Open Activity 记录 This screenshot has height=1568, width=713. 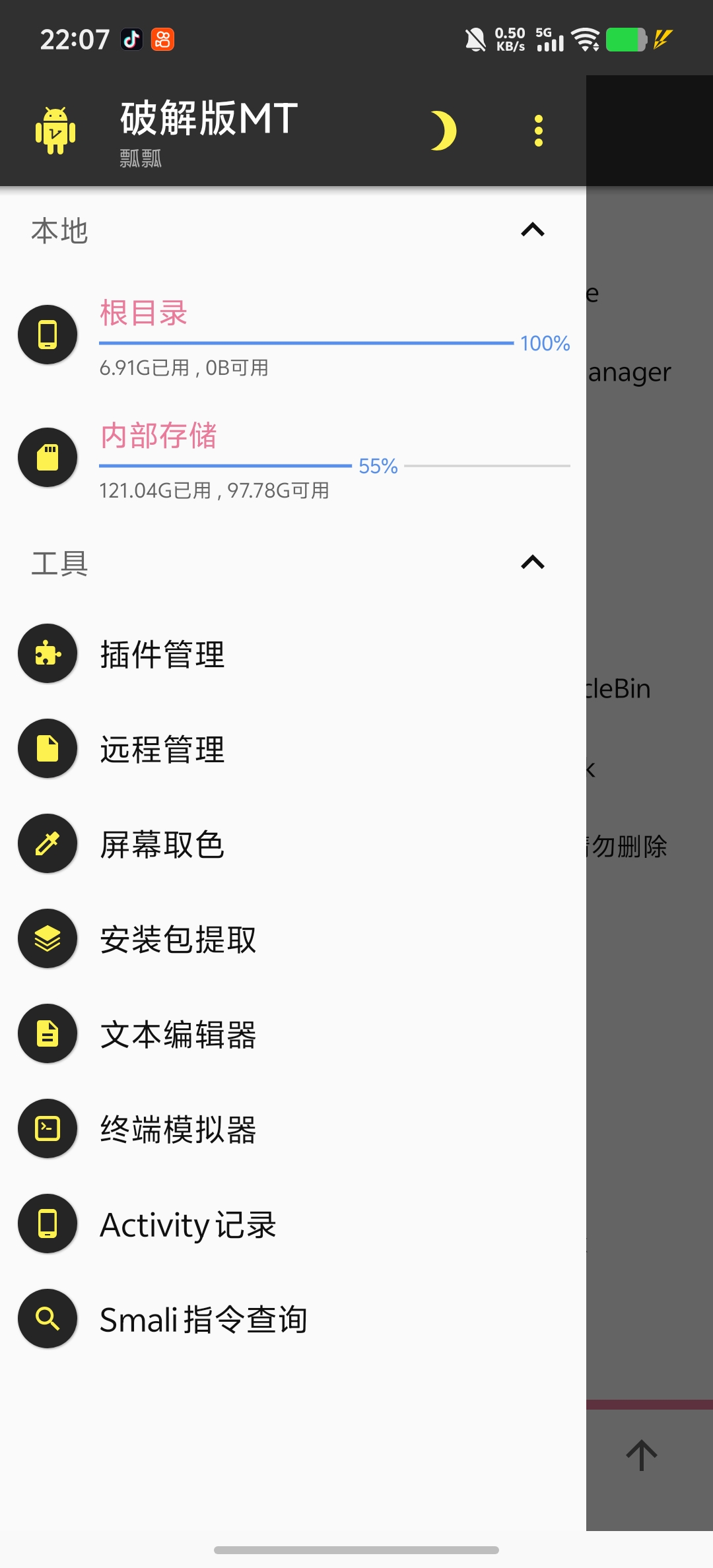tap(293, 1224)
